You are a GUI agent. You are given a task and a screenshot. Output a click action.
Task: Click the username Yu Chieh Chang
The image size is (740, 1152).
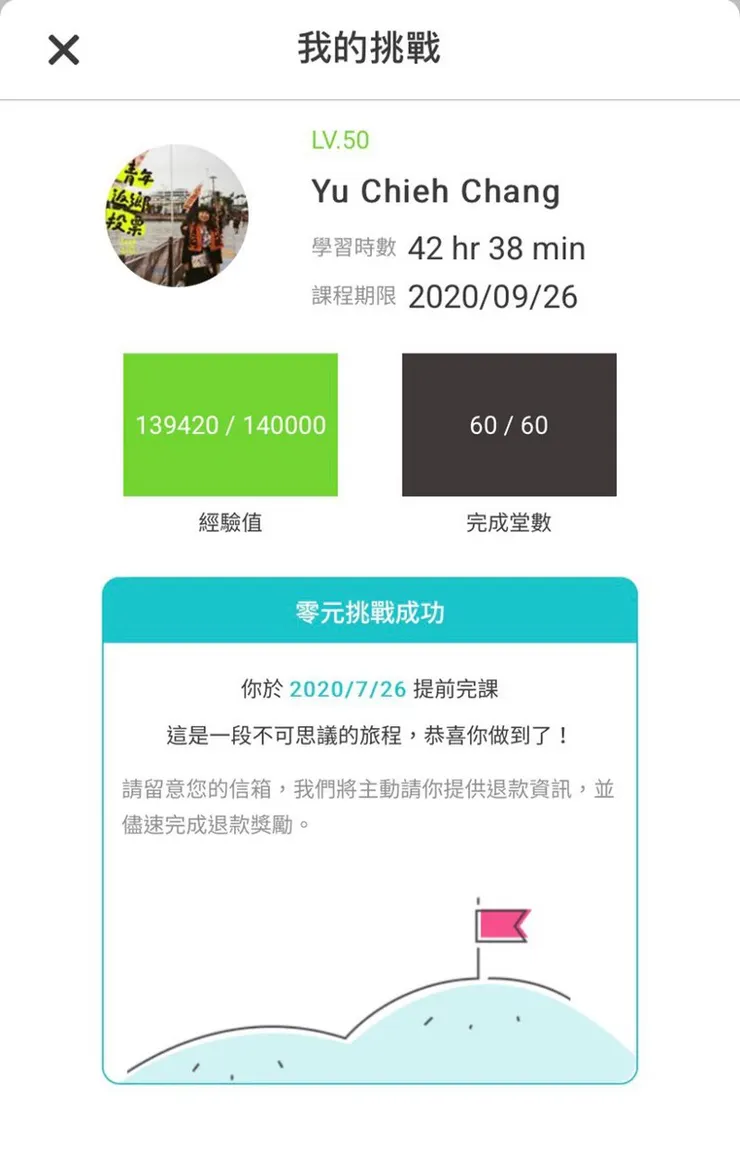(x=437, y=192)
